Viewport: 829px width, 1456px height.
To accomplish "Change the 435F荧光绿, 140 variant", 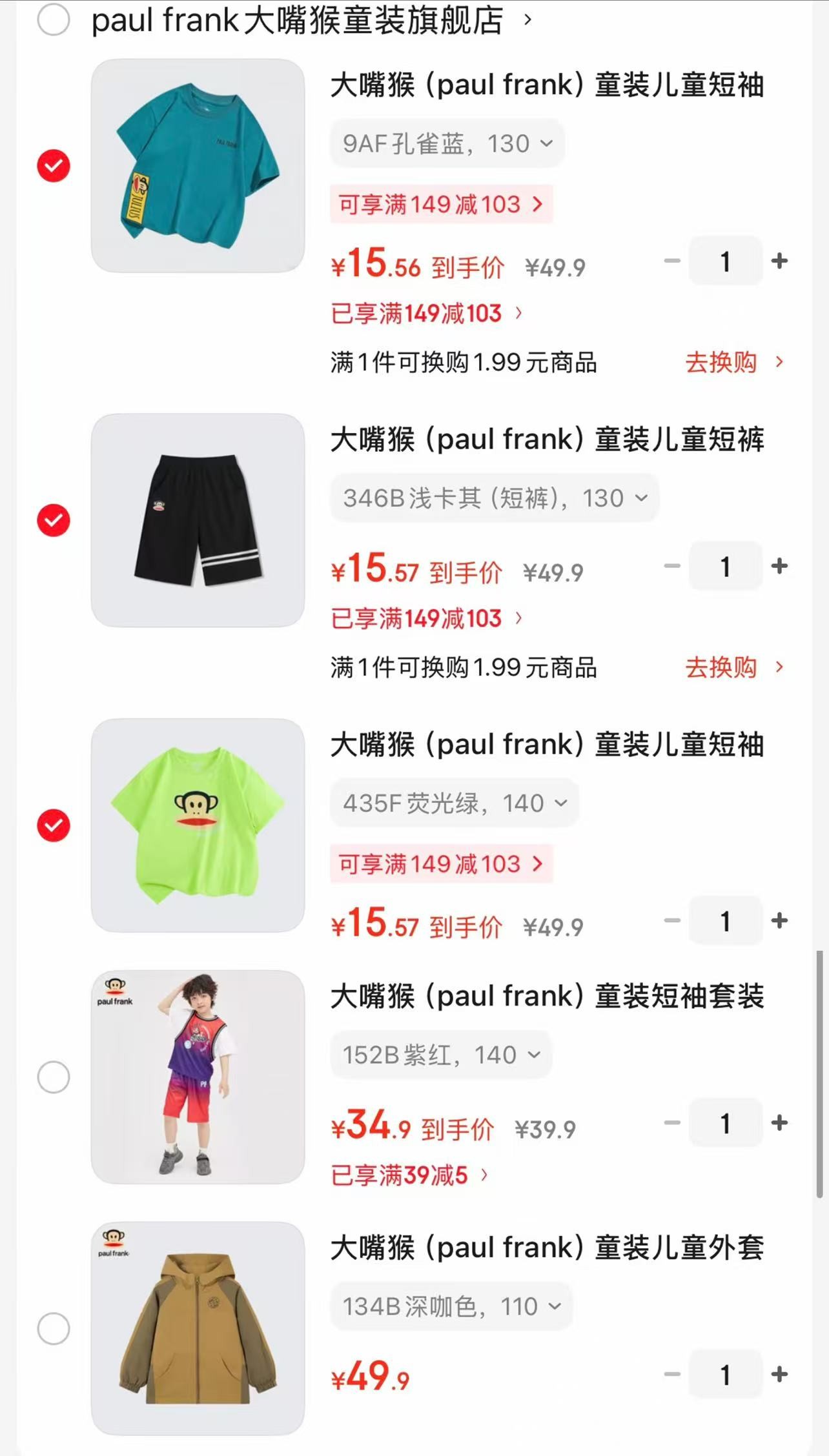I will click(455, 804).
